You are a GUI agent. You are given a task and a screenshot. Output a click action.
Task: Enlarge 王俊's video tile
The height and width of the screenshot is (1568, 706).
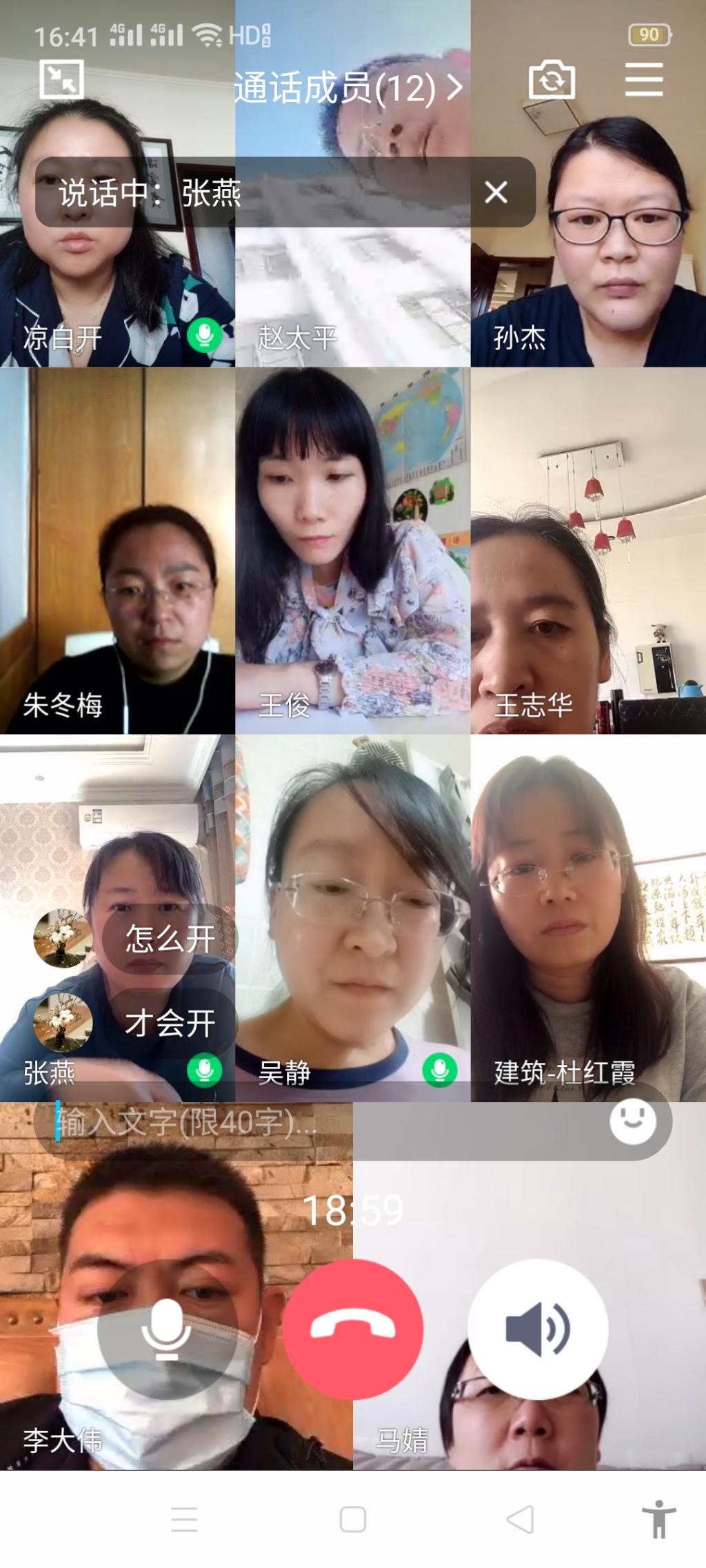point(353,551)
